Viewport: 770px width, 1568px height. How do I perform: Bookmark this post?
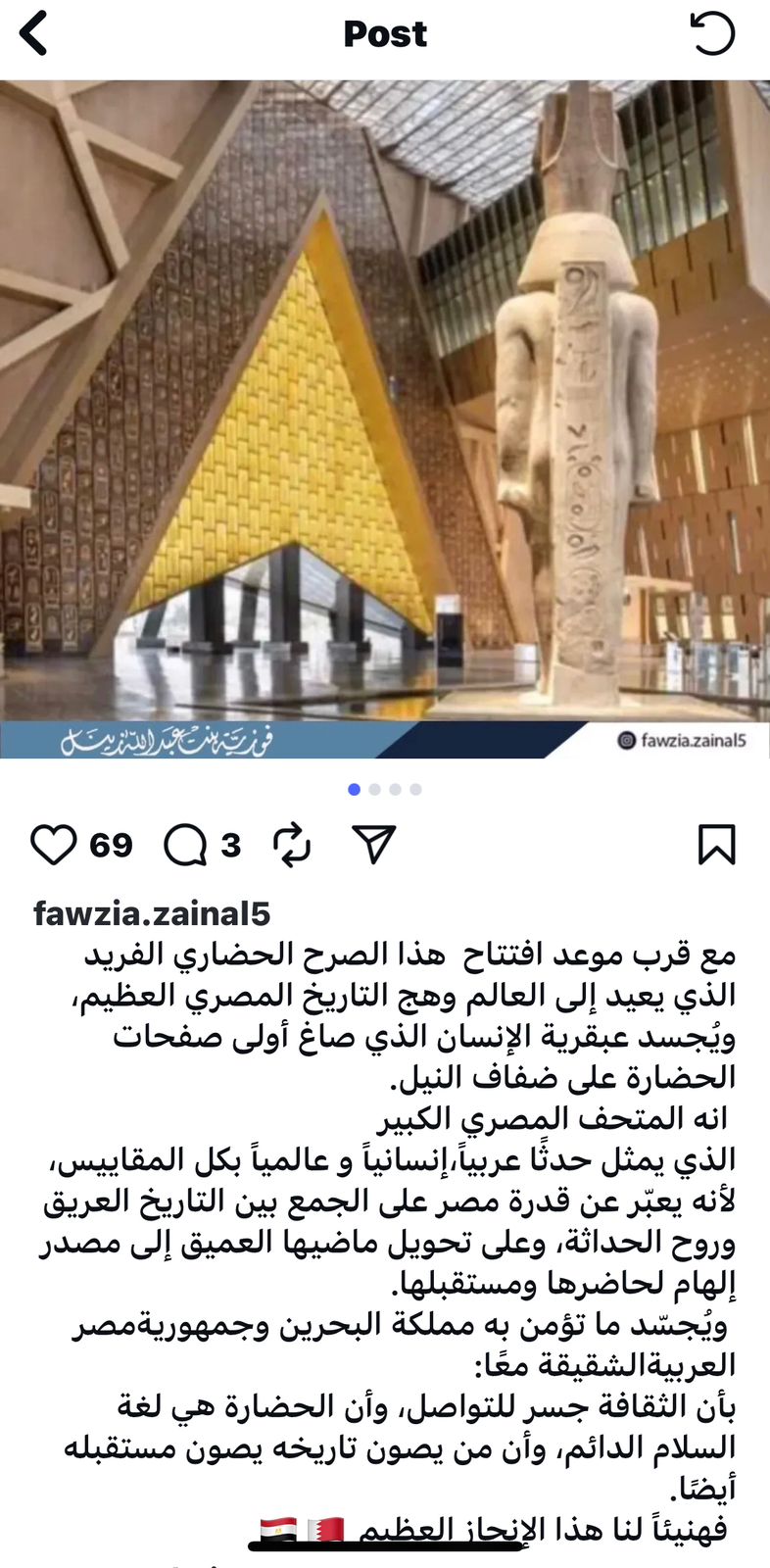click(x=716, y=845)
